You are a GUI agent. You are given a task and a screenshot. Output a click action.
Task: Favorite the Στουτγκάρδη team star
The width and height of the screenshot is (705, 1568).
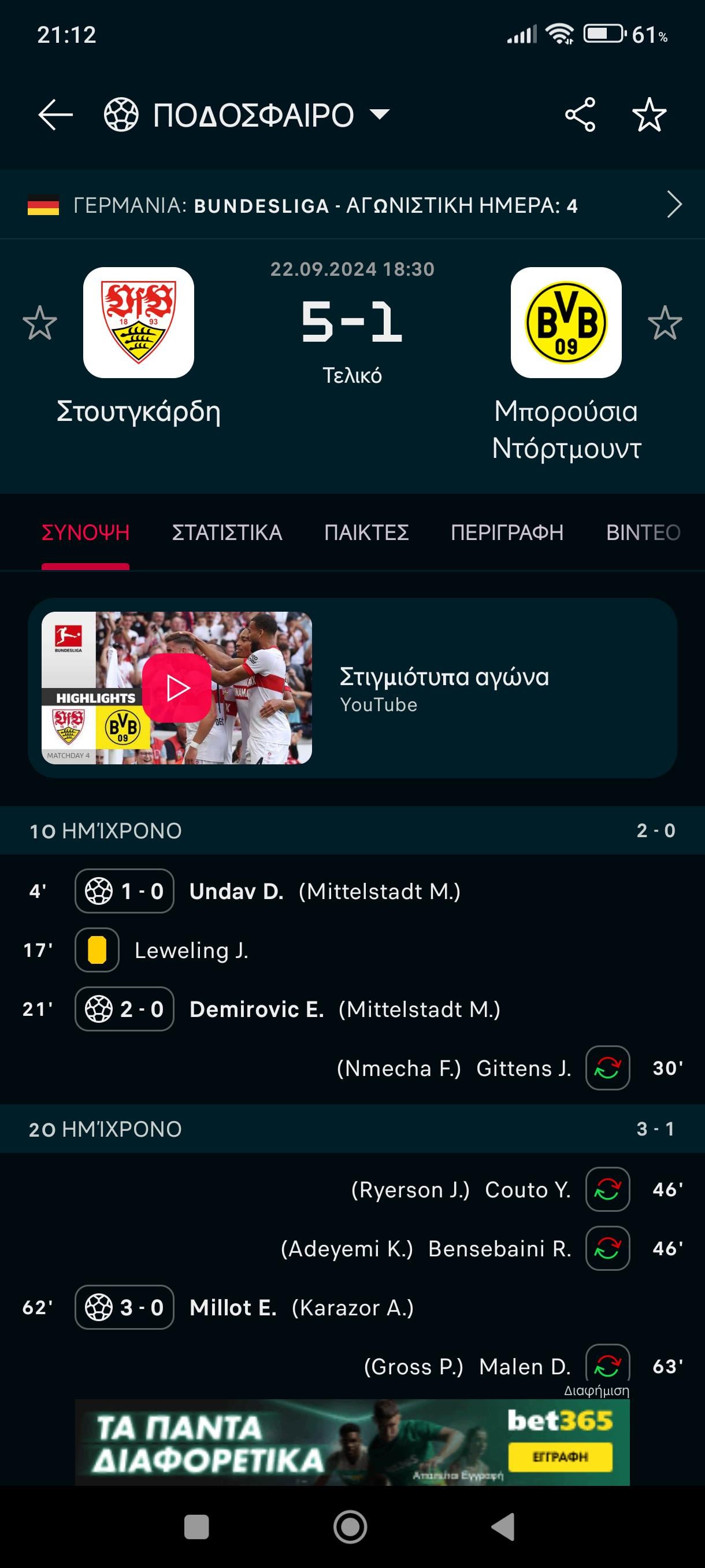pyautogui.click(x=39, y=323)
